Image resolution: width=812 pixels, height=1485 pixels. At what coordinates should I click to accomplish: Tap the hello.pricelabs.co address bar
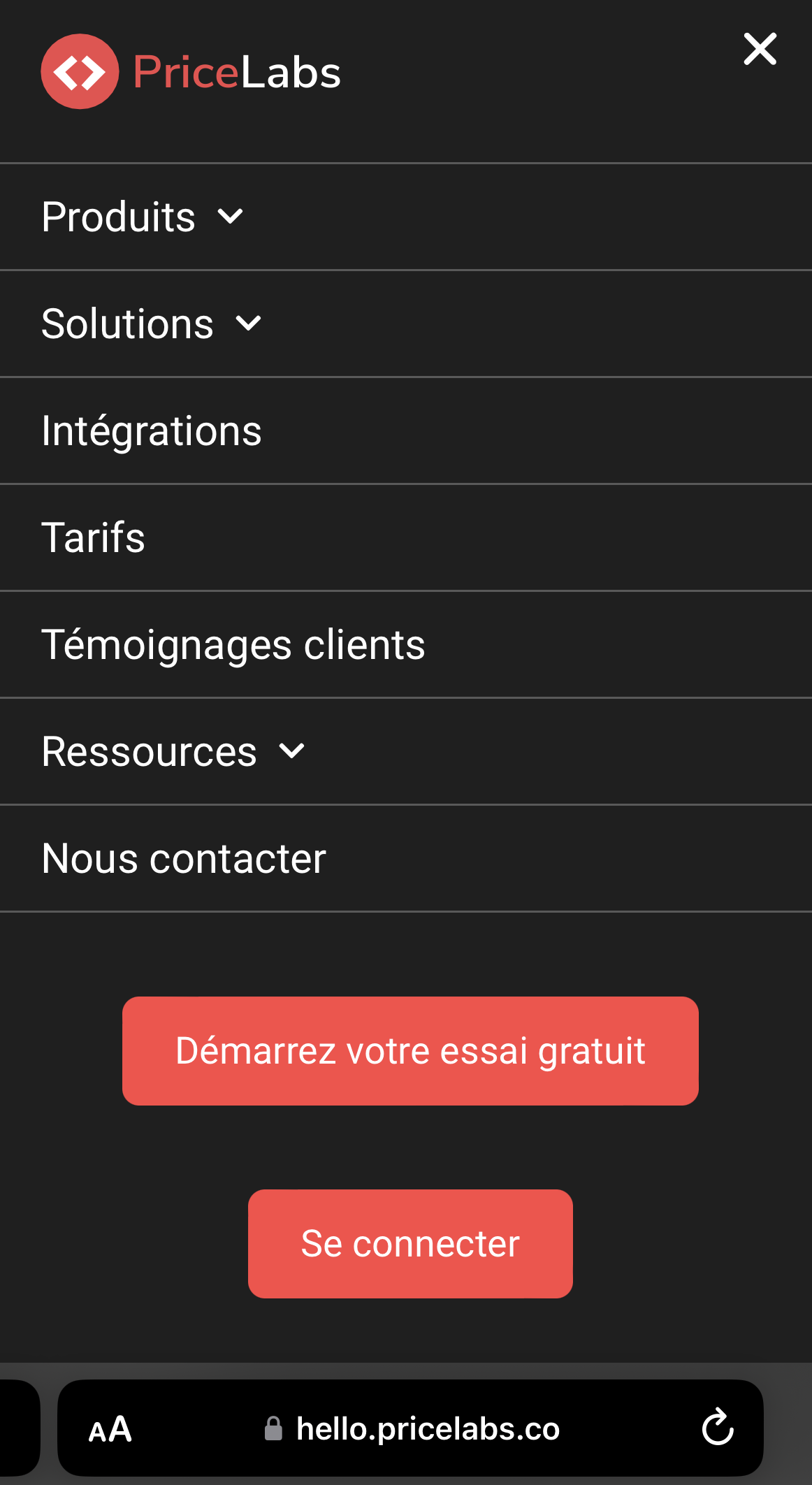click(x=412, y=1428)
